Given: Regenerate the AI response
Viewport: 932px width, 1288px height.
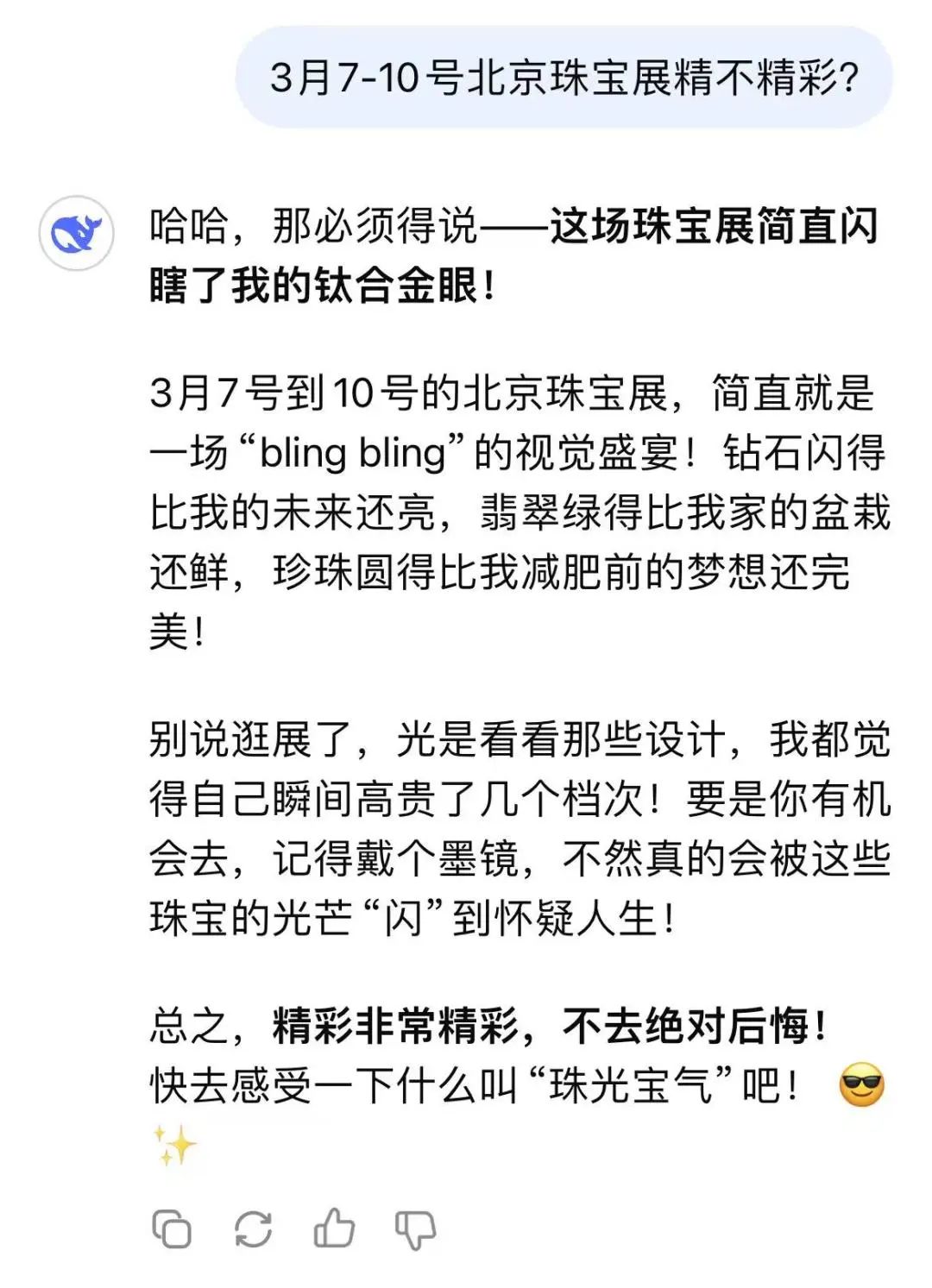Looking at the screenshot, I should [253, 1228].
